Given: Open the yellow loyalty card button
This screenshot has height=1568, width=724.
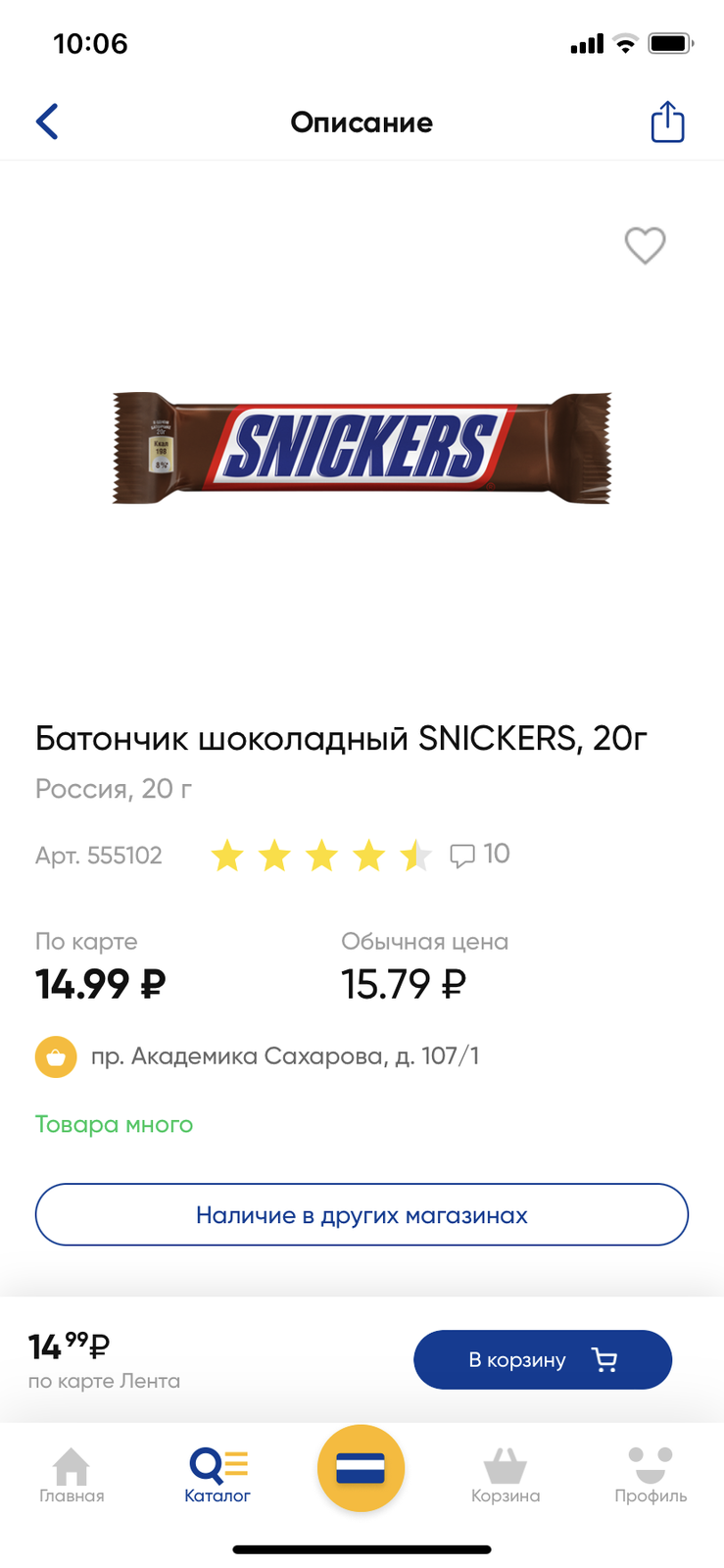Looking at the screenshot, I should pyautogui.click(x=361, y=1468).
